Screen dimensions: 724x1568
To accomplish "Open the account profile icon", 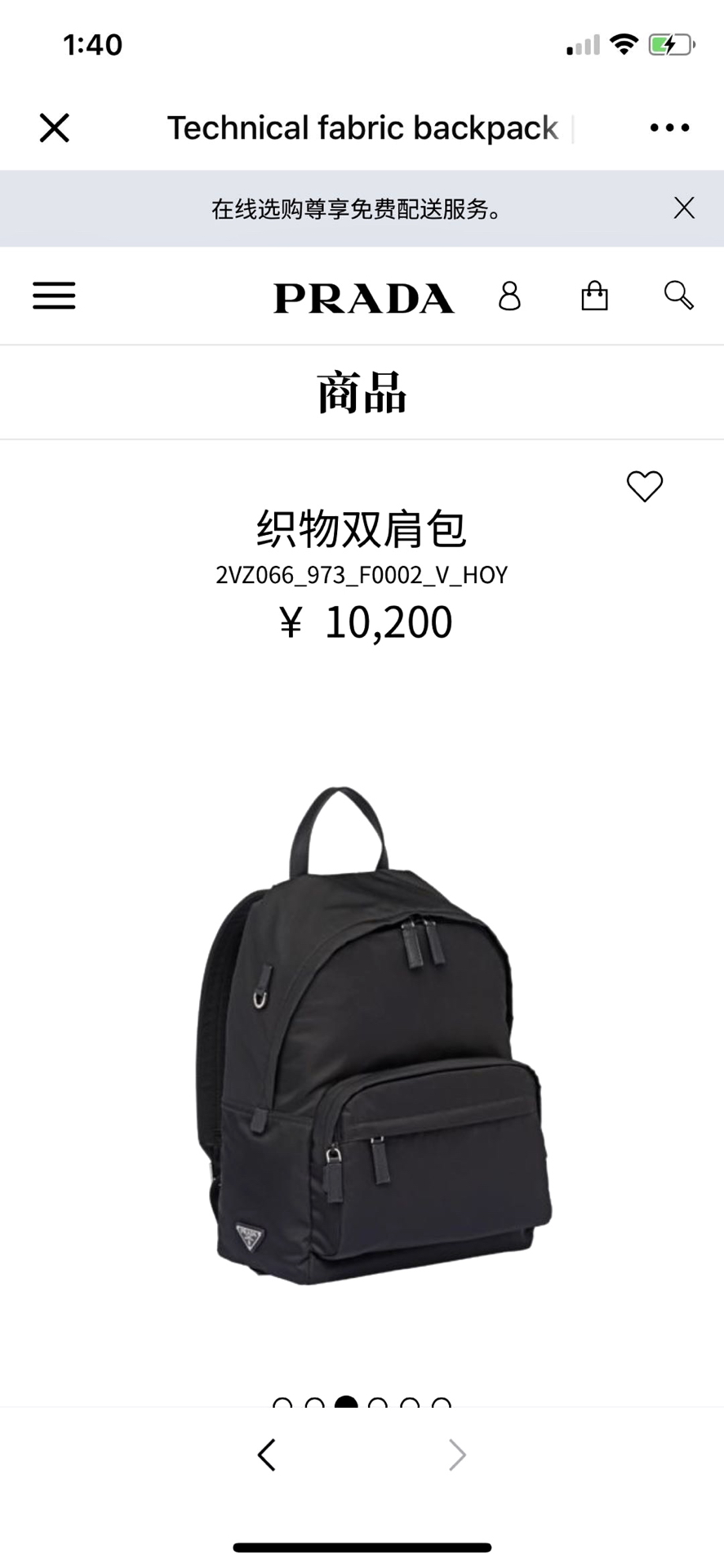I will [x=509, y=296].
